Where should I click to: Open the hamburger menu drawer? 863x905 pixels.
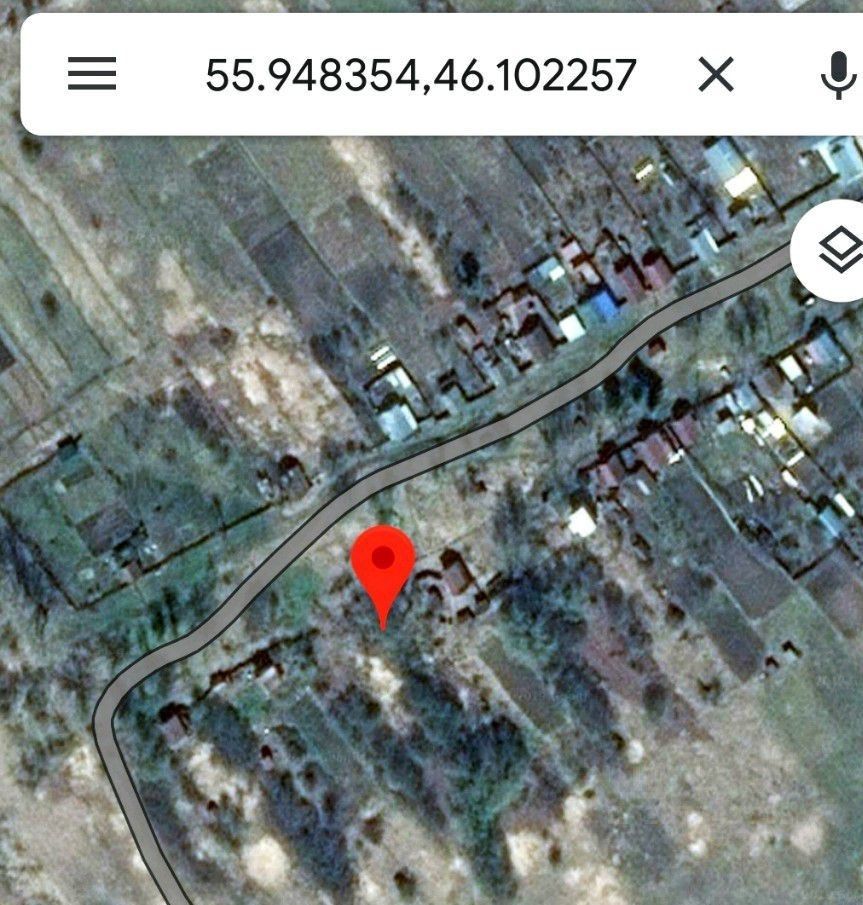(92, 74)
